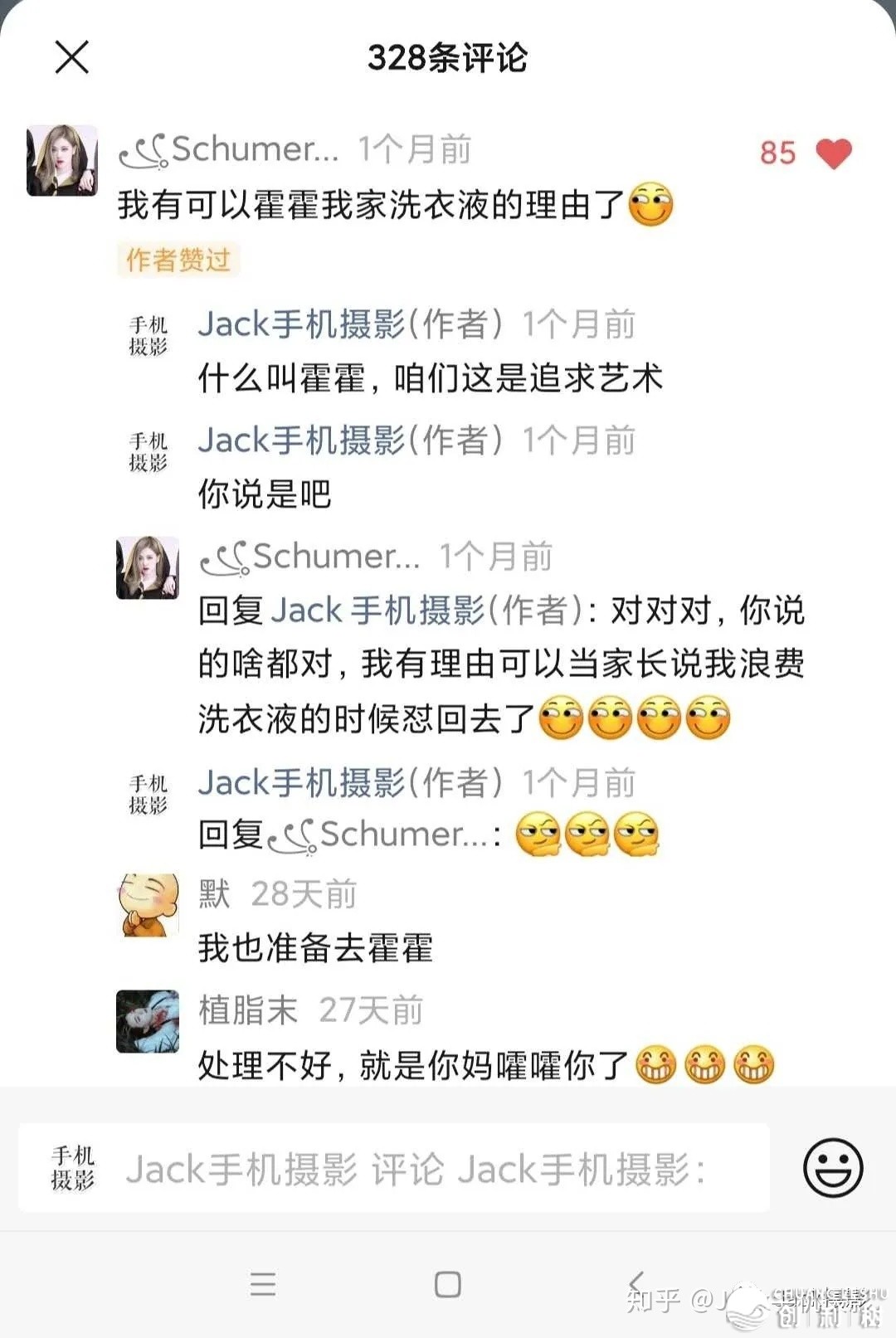896x1338 pixels.
Task: Open the comment input field
Action: [415, 1169]
